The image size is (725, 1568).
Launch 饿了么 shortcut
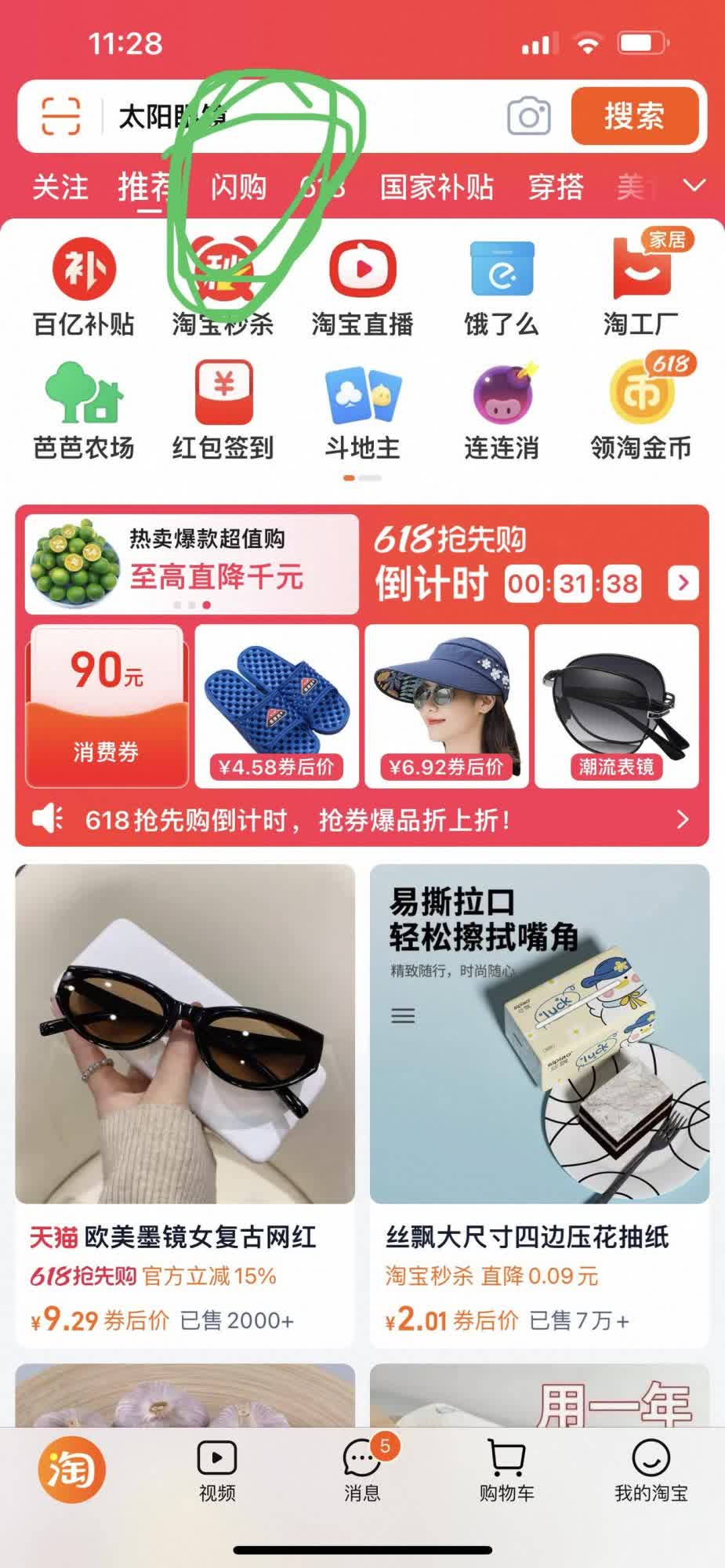point(502,288)
